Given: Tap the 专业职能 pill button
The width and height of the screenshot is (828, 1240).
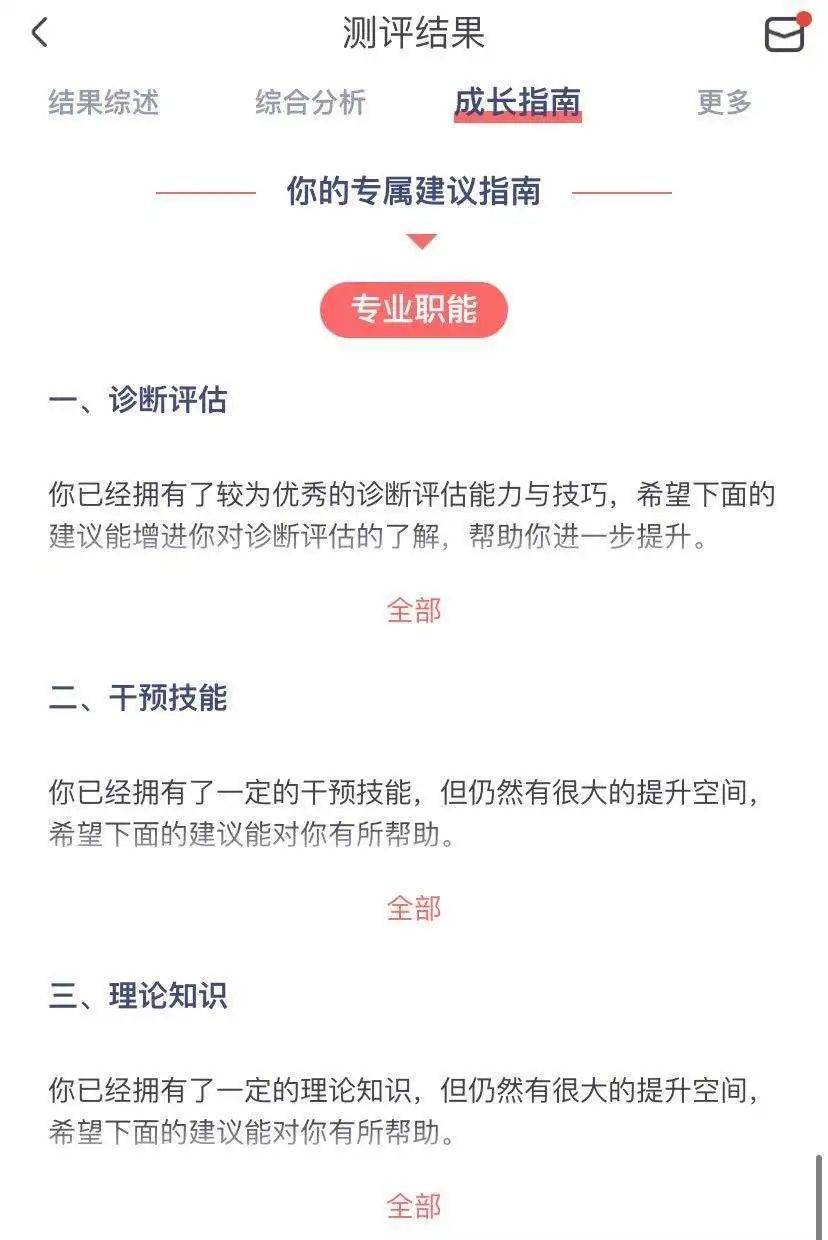Looking at the screenshot, I should point(414,310).
